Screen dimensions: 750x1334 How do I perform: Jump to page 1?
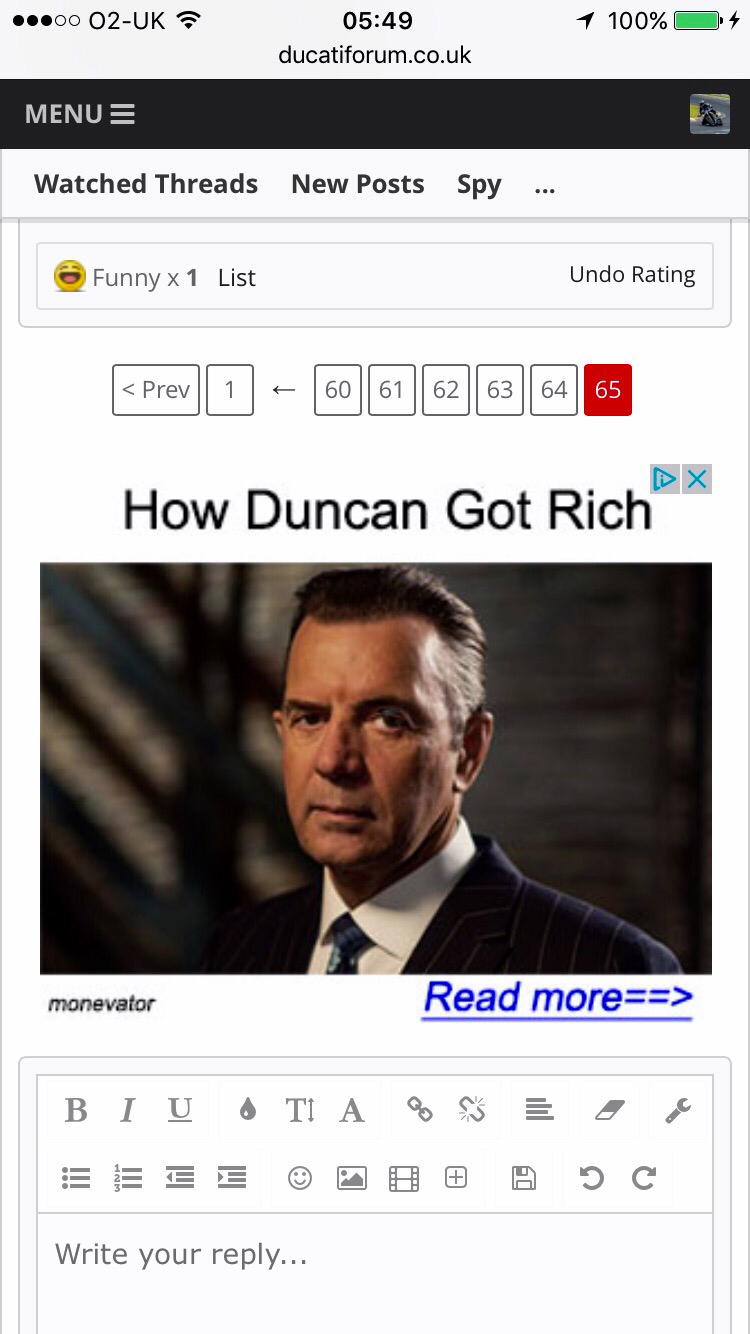pos(229,389)
